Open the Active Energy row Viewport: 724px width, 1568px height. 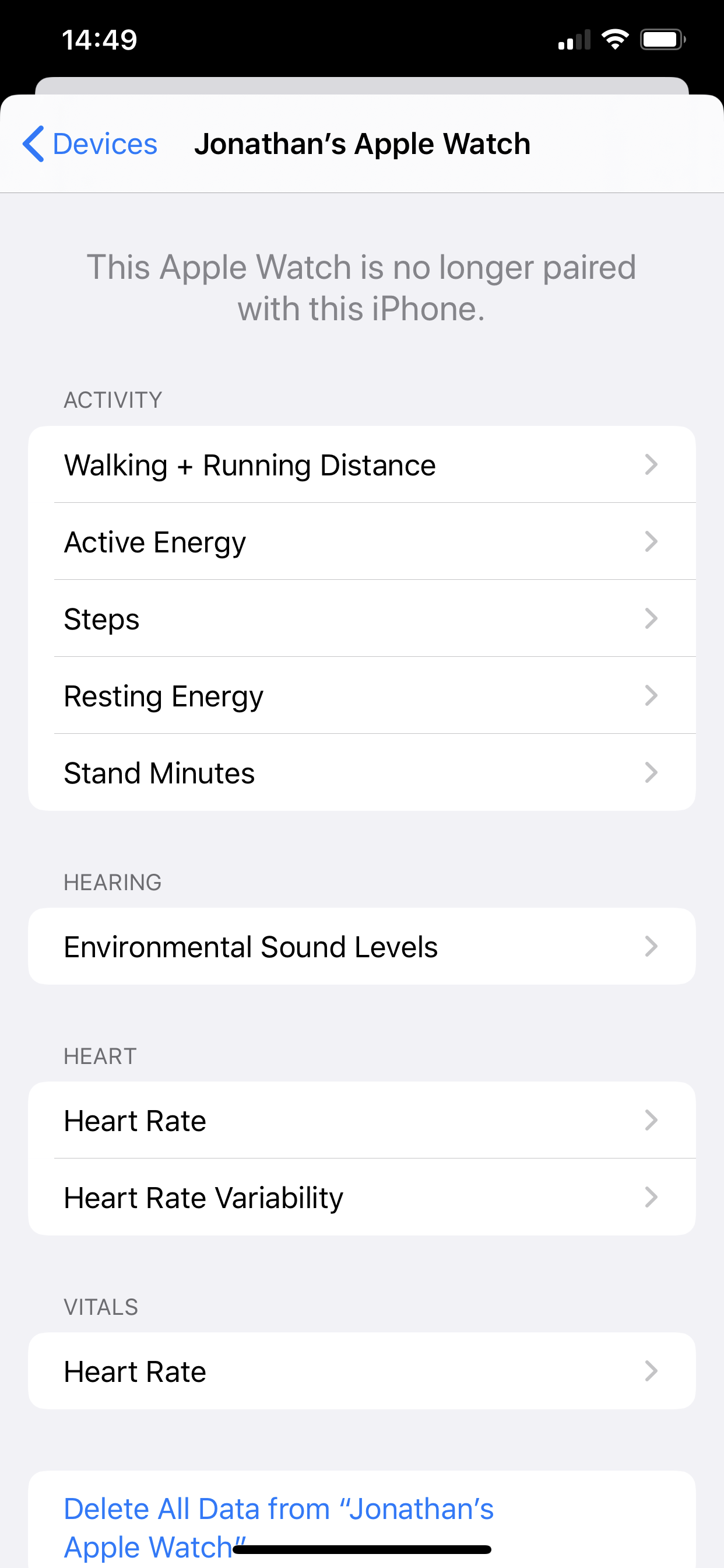pyautogui.click(x=362, y=542)
